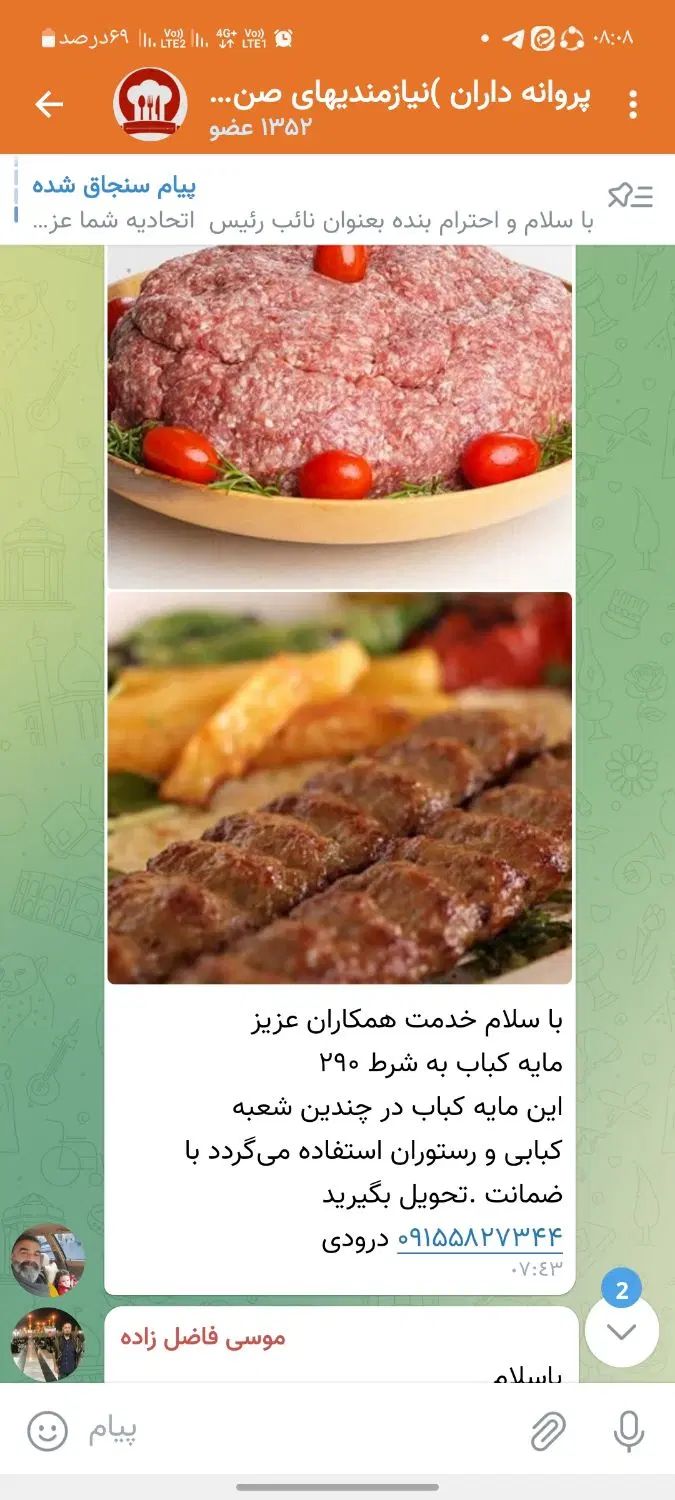The width and height of the screenshot is (675, 1500).
Task: Open the group's overflow menu
Action: click(632, 104)
